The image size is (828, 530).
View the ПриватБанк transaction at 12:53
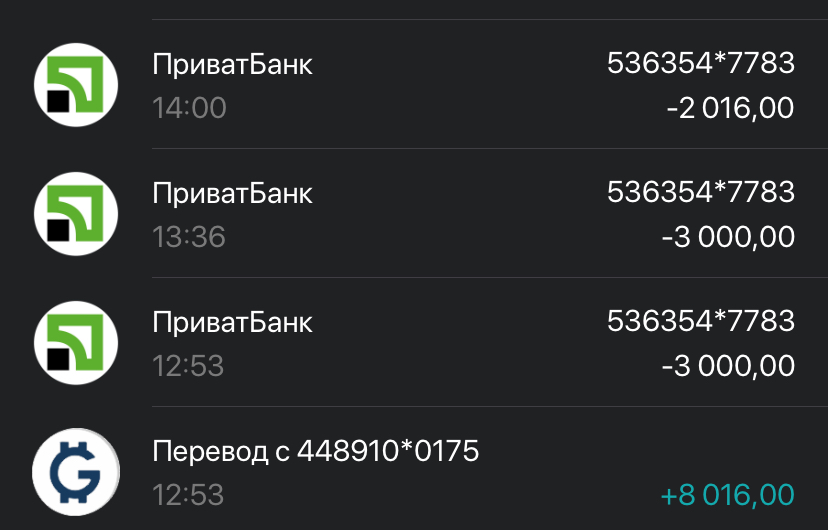[414, 343]
